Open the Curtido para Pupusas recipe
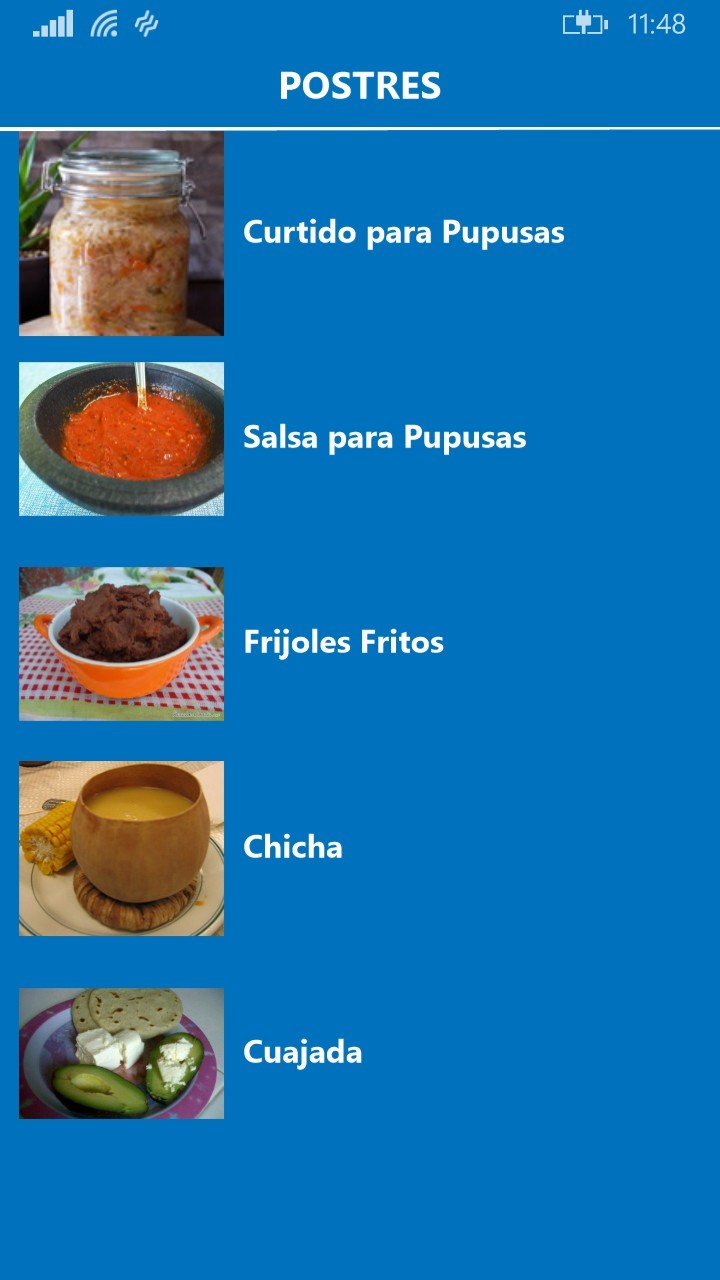The width and height of the screenshot is (720, 1280). coord(403,233)
